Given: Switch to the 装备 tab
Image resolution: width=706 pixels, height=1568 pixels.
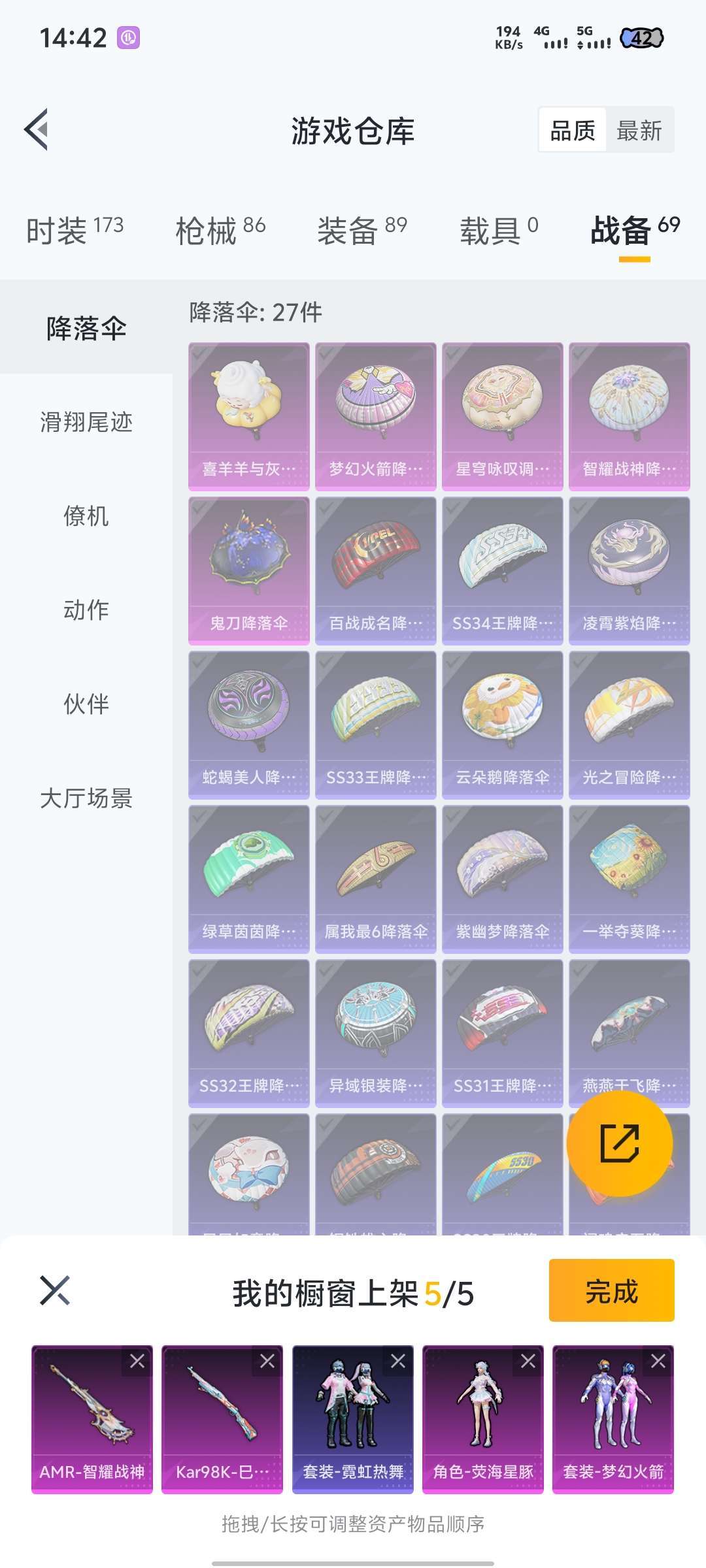Looking at the screenshot, I should coord(361,231).
